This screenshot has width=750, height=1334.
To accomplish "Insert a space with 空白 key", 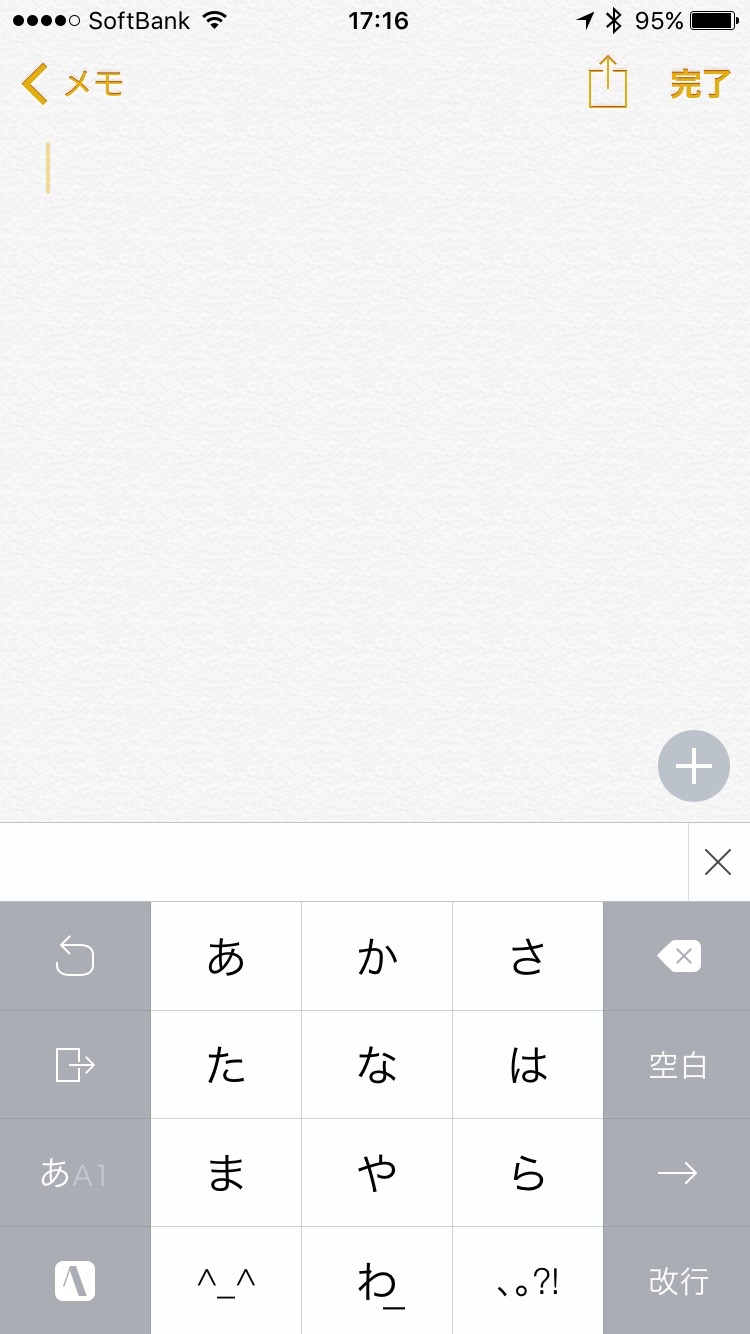I will click(678, 1065).
